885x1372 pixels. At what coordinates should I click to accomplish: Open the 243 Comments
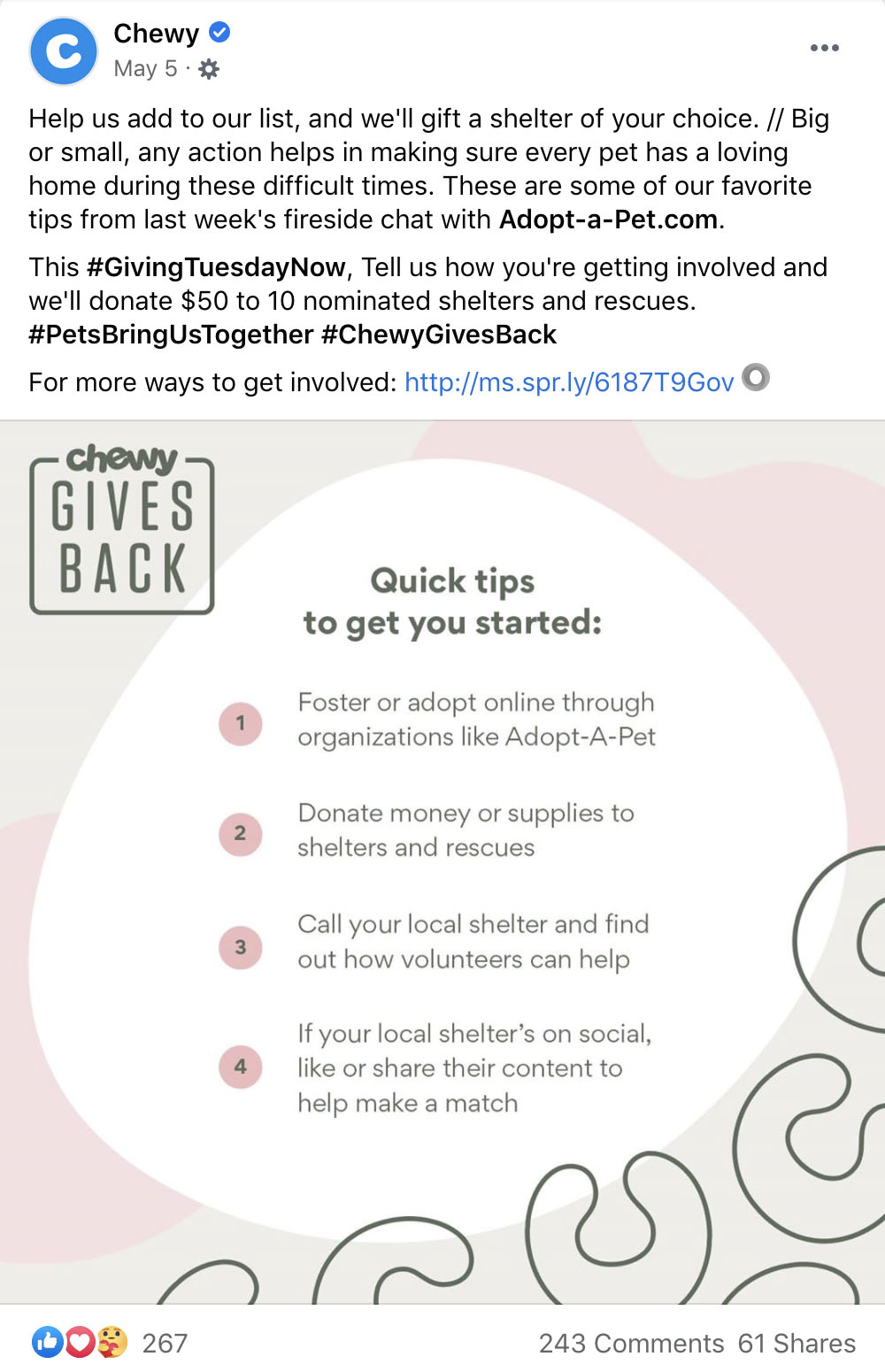631,1343
